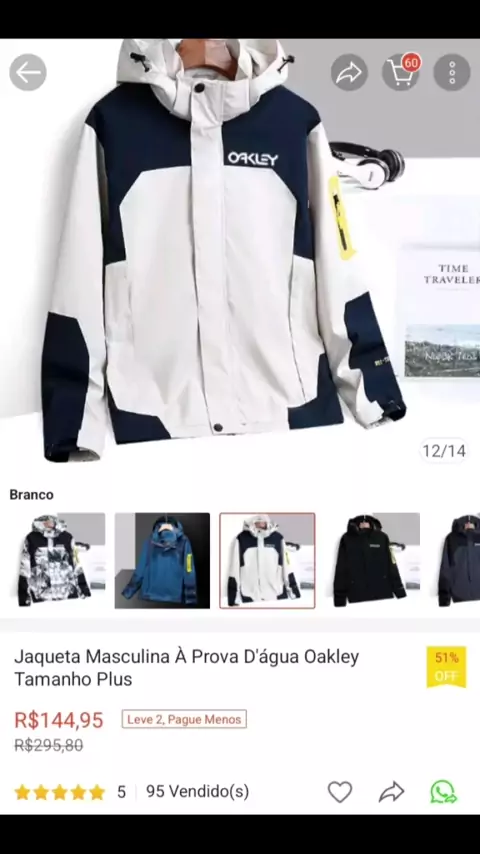Select the dark navy jacket variant
This screenshot has height=854, width=480.
[459, 560]
